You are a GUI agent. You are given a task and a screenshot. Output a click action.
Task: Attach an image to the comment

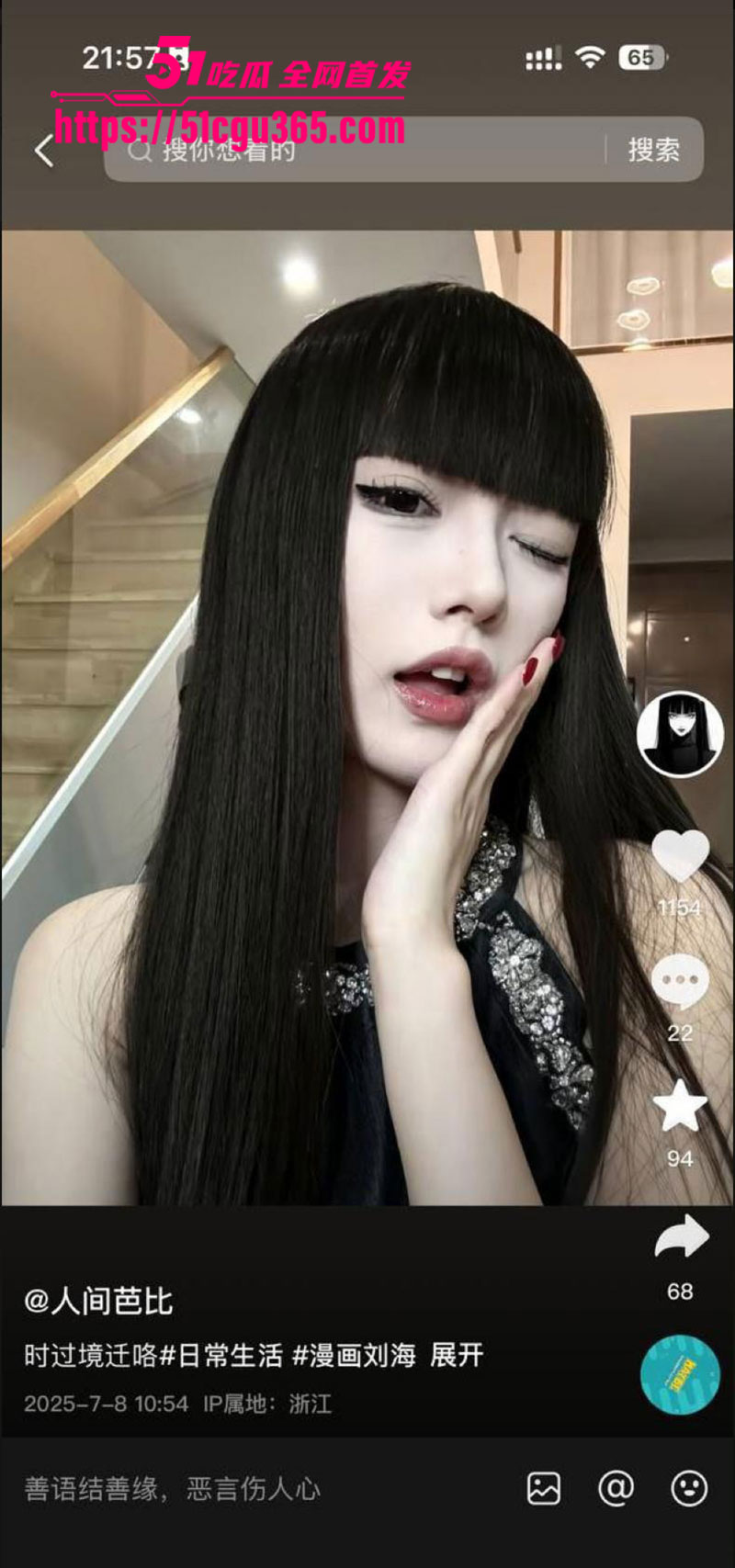pos(544,1489)
